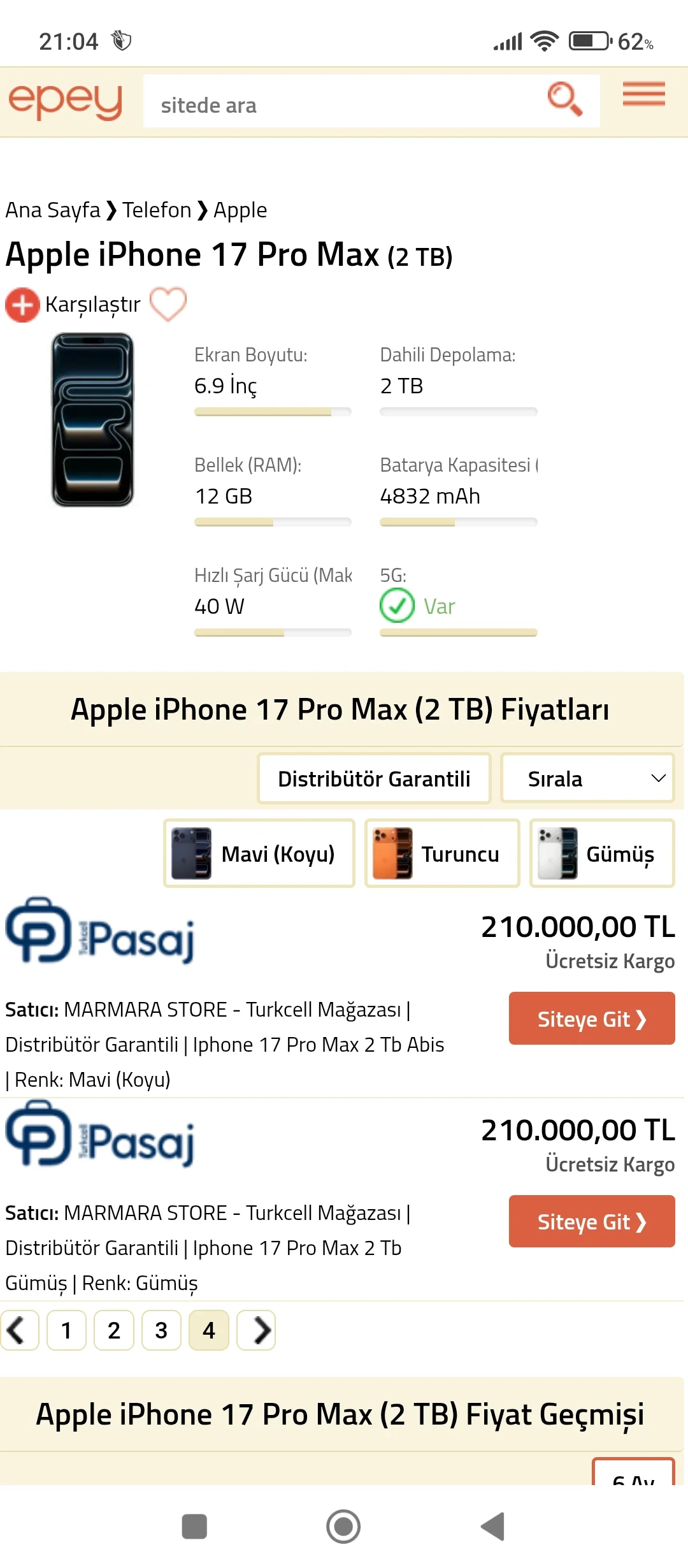
Task: Select the Turuncu color option
Action: [442, 853]
